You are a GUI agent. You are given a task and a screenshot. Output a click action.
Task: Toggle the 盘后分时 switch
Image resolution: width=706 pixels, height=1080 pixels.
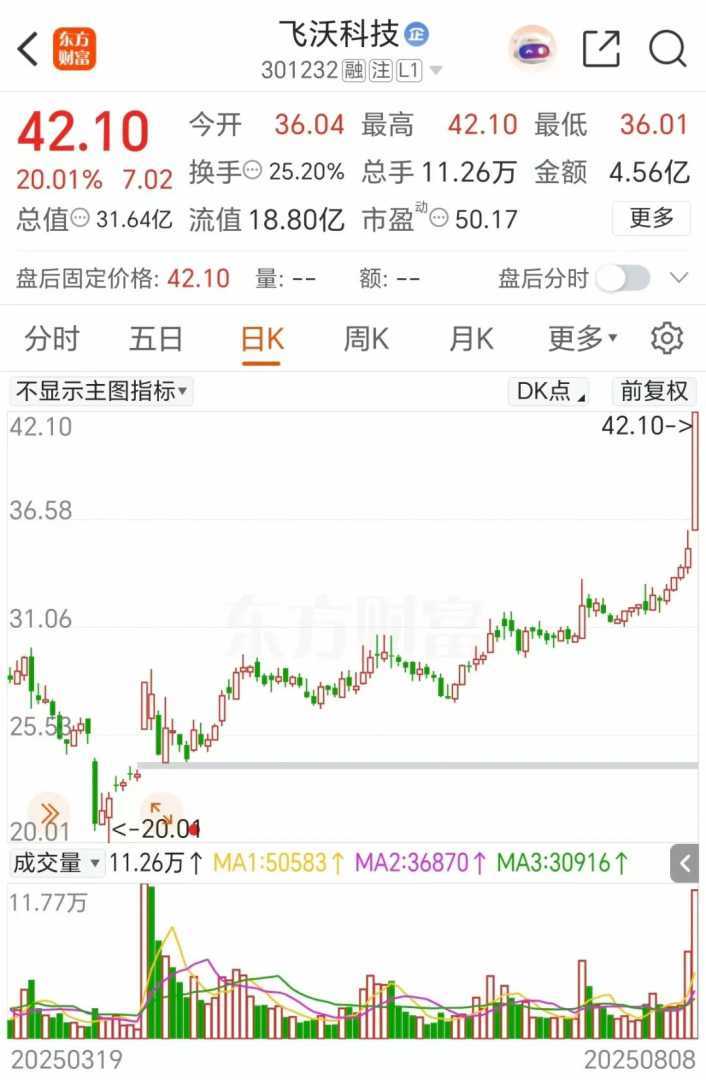pyautogui.click(x=623, y=278)
